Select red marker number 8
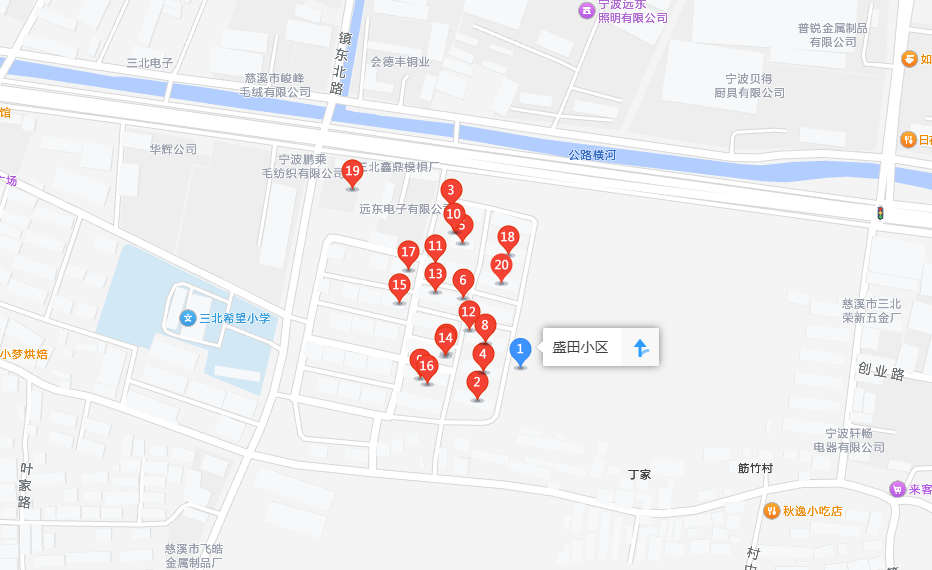 485,325
